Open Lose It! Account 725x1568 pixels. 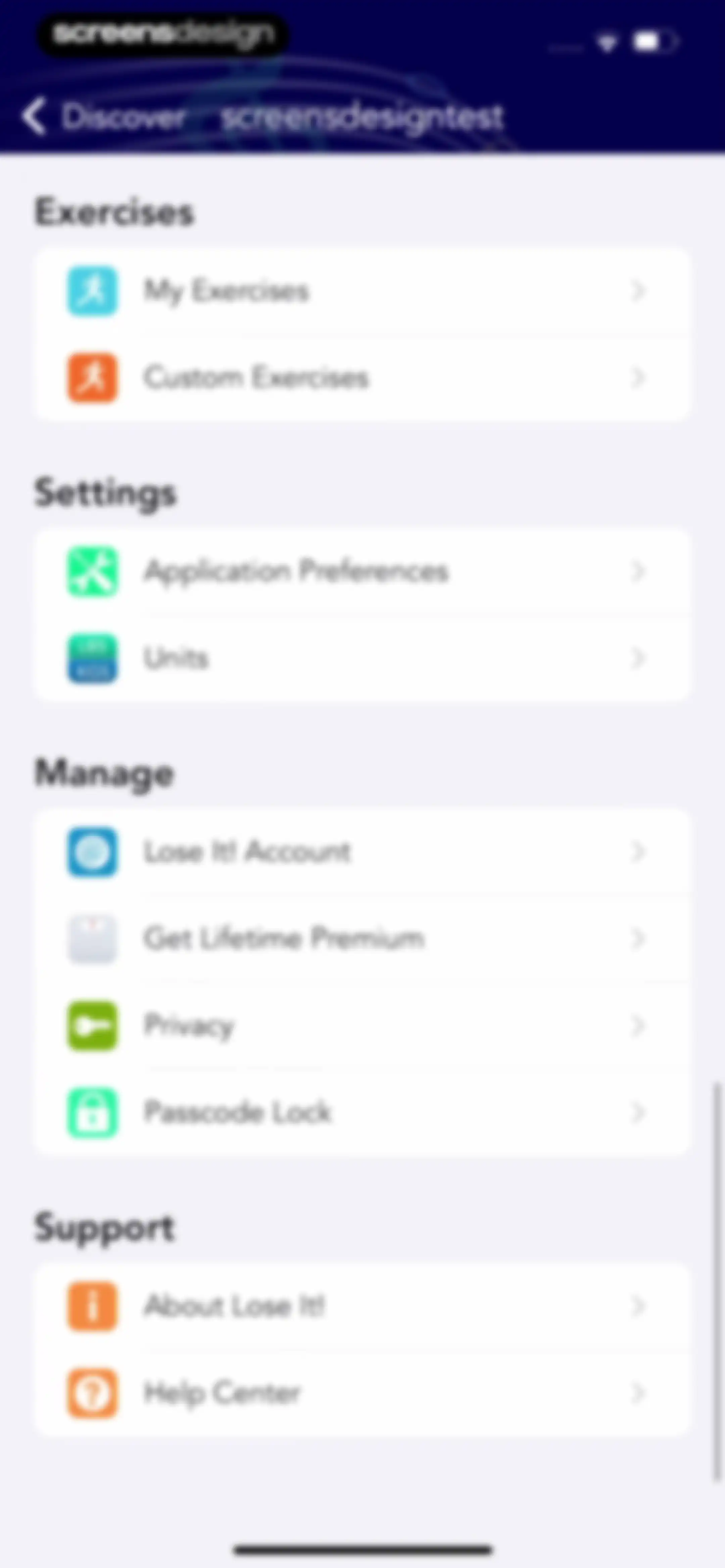coord(362,851)
